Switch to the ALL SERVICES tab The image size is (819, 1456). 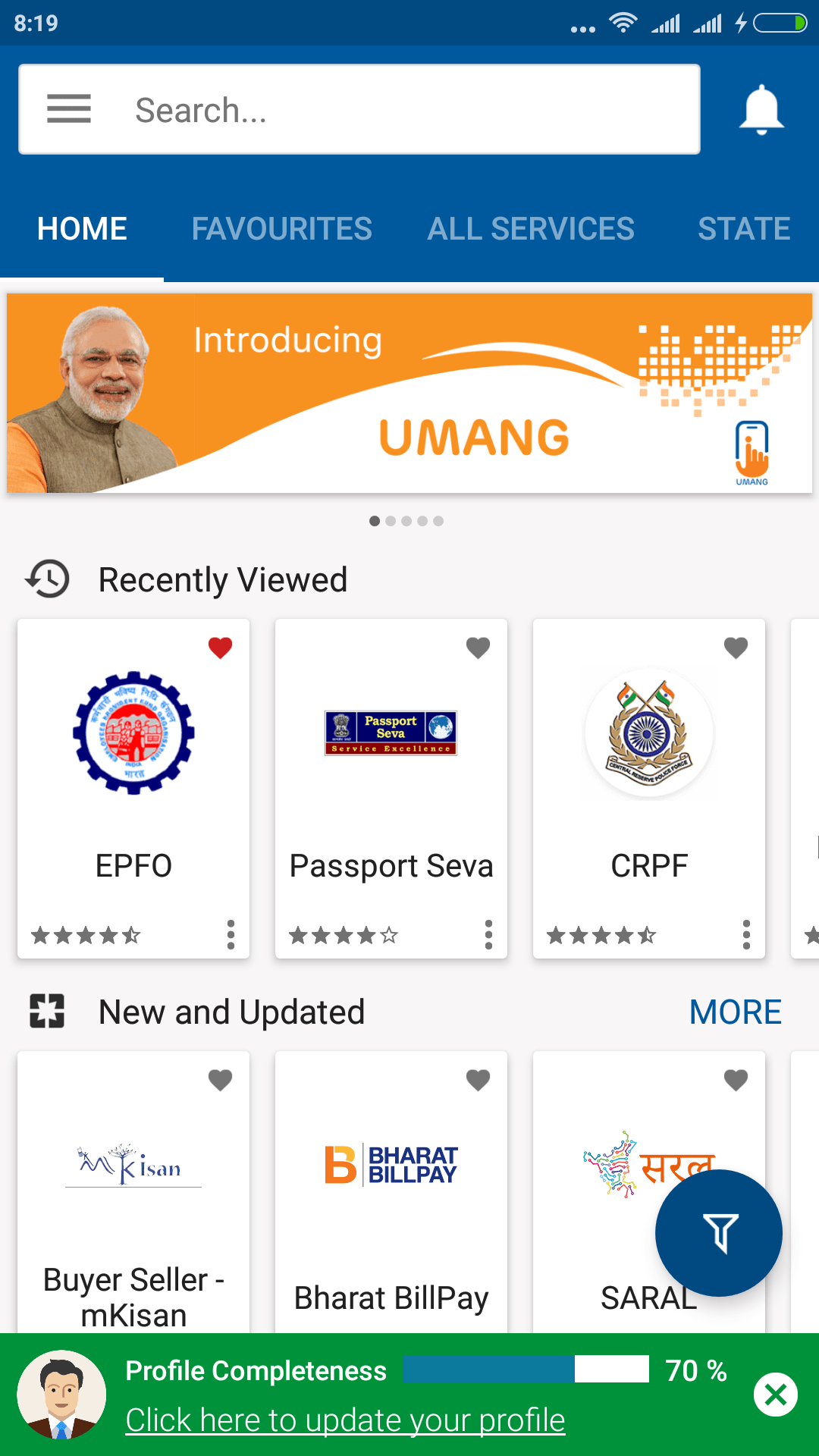tap(531, 228)
